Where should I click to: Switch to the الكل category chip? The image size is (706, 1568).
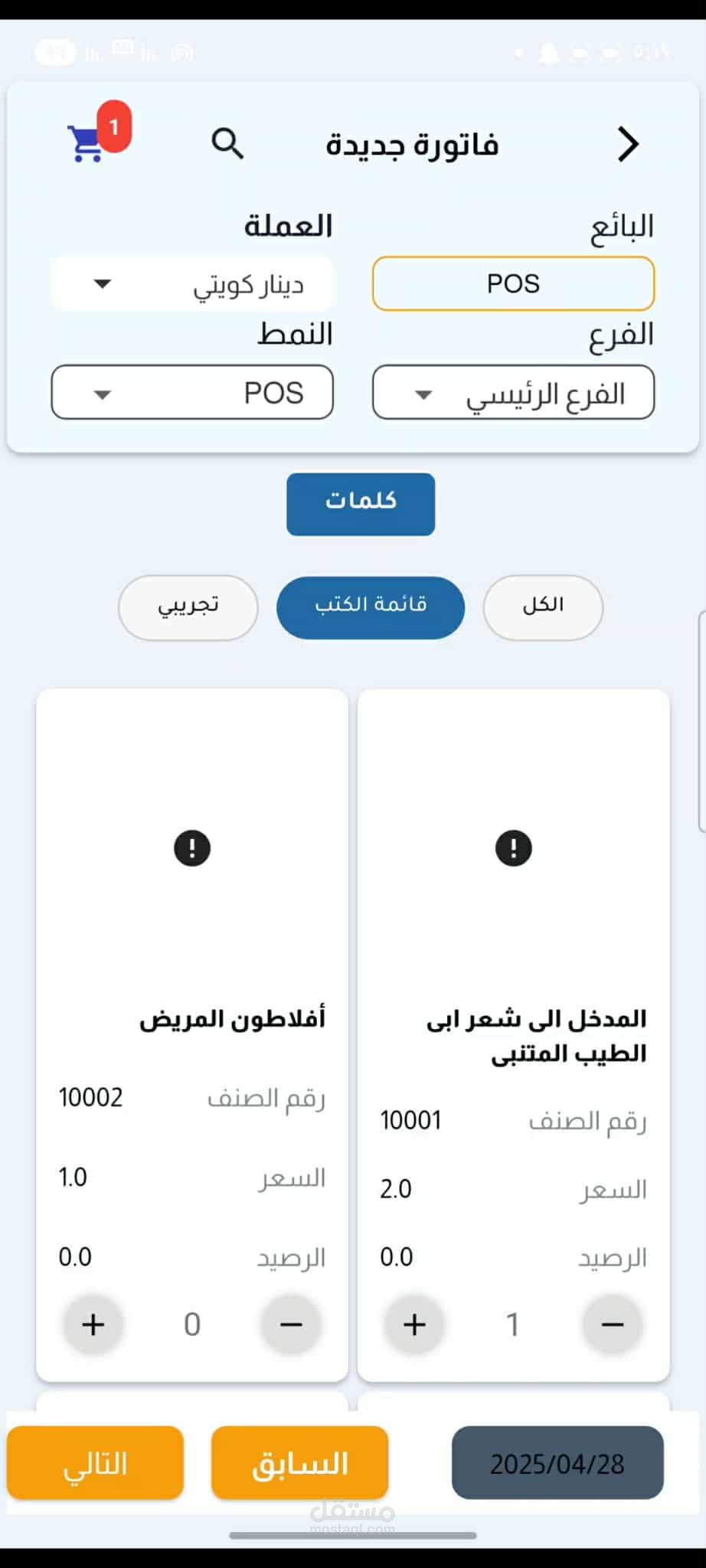543,607
